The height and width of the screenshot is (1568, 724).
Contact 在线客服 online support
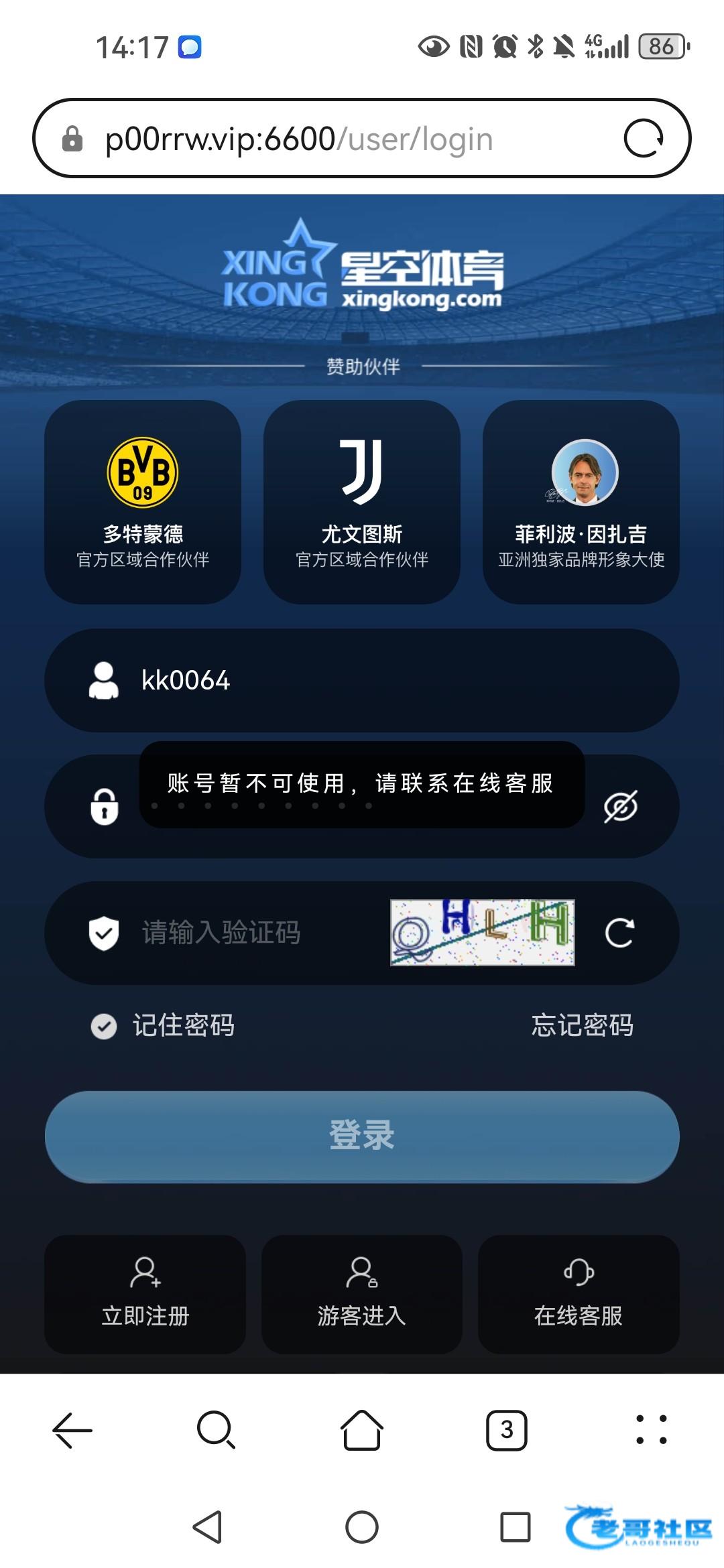(x=579, y=1295)
